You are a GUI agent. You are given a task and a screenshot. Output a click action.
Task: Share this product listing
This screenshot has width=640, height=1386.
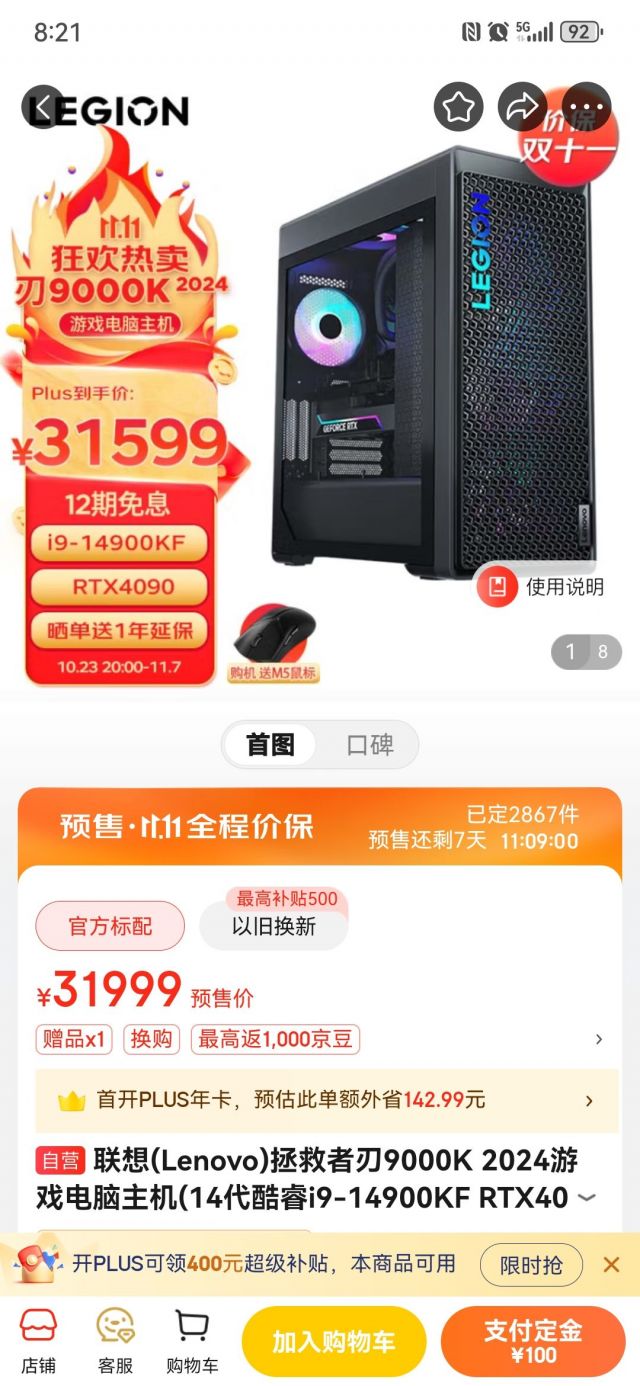click(522, 107)
